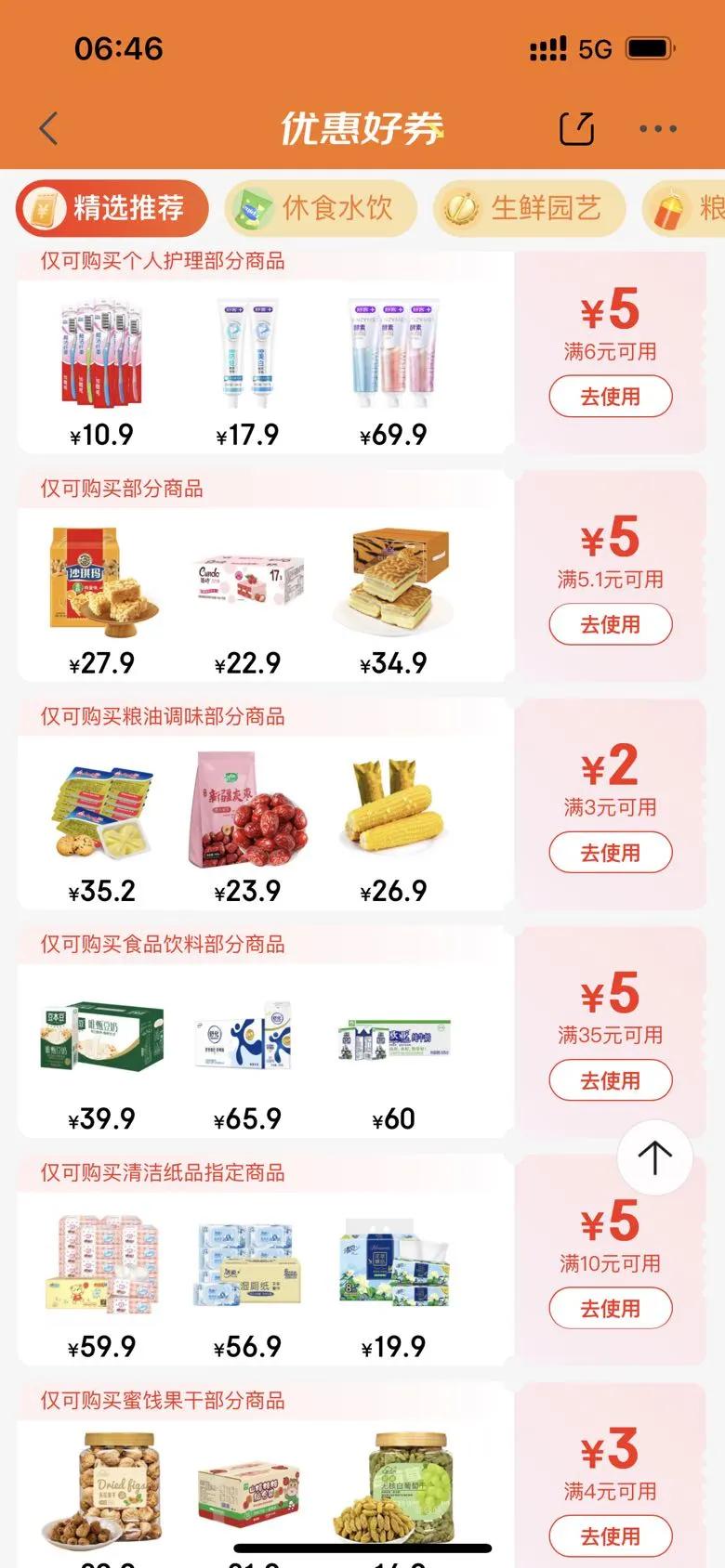Use the ¥5 coupon with 满6元可用
The image size is (725, 1568).
pos(610,397)
